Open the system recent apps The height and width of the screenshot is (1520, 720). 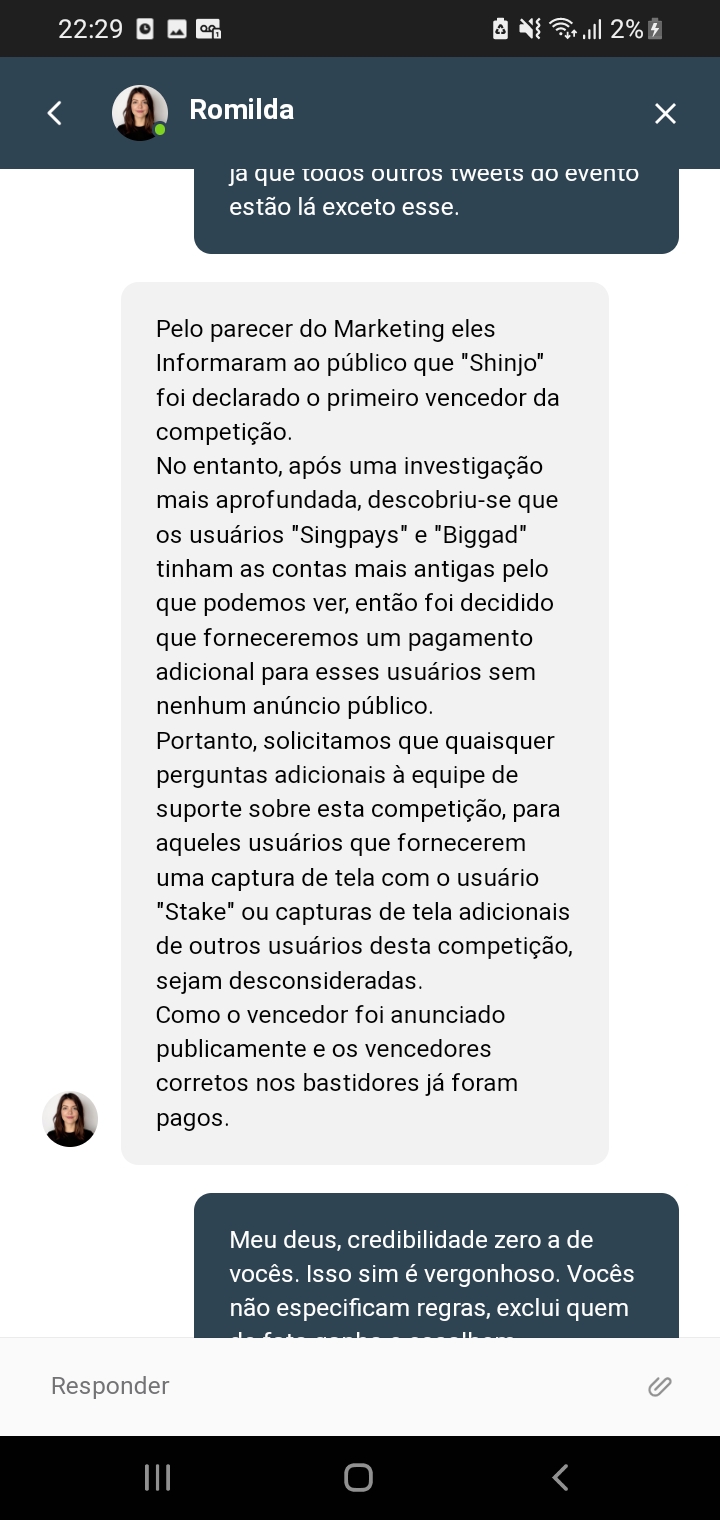click(158, 1478)
